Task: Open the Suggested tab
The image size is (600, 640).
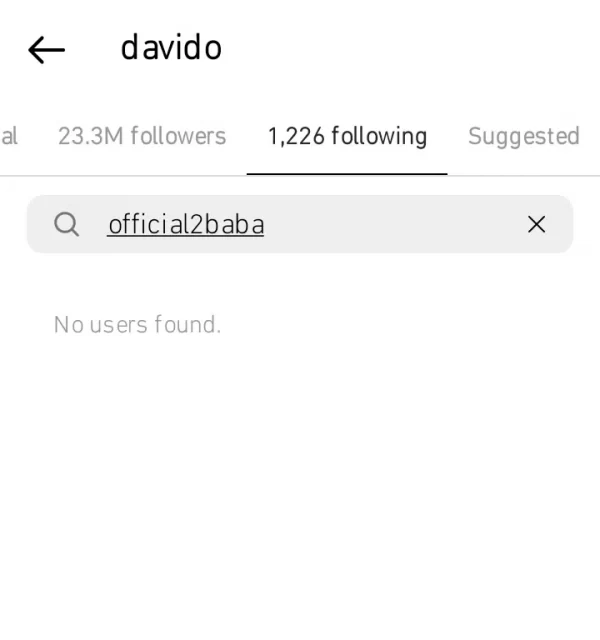Action: tap(523, 136)
